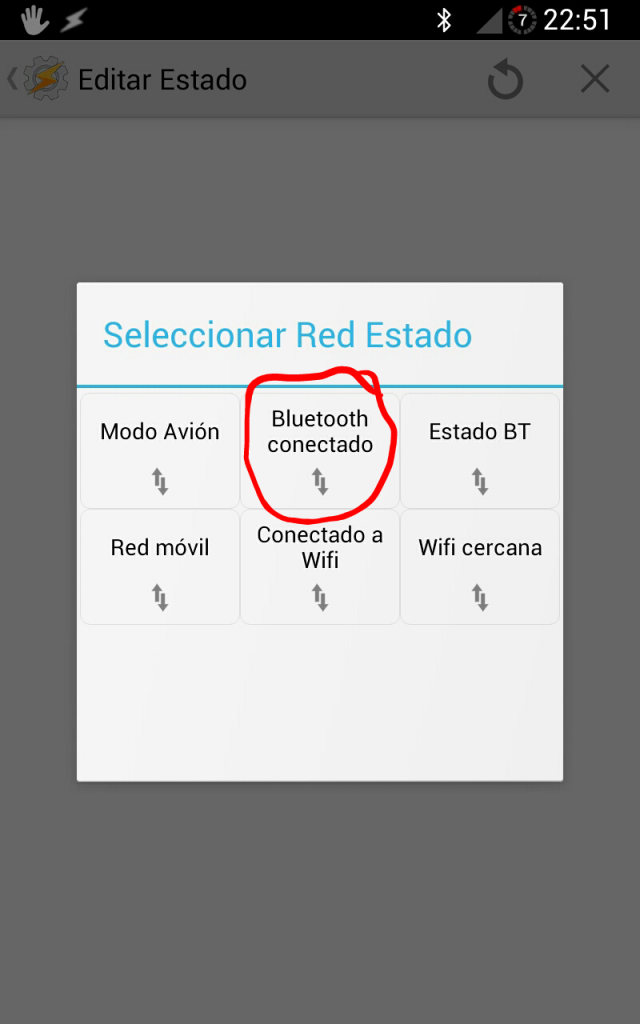
Task: Go back via the Tasker icon
Action: click(x=40, y=79)
